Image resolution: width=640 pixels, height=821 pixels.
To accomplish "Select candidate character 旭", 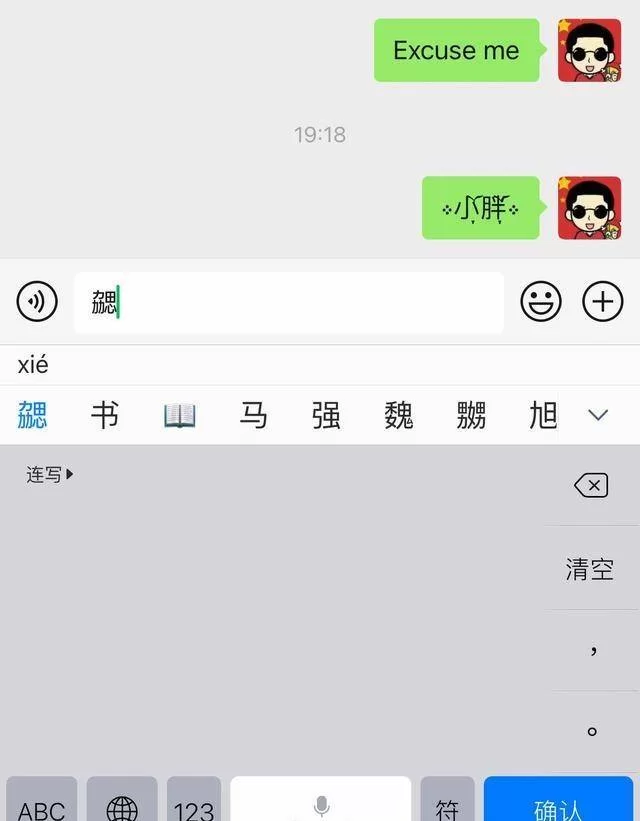I will pos(543,415).
